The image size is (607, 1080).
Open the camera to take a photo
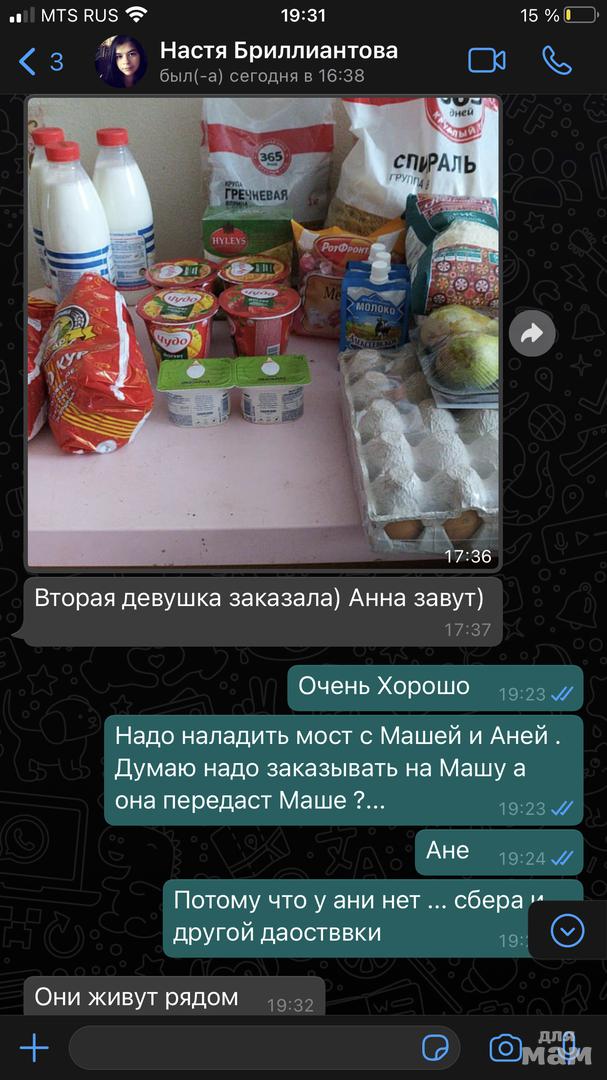[x=505, y=1047]
